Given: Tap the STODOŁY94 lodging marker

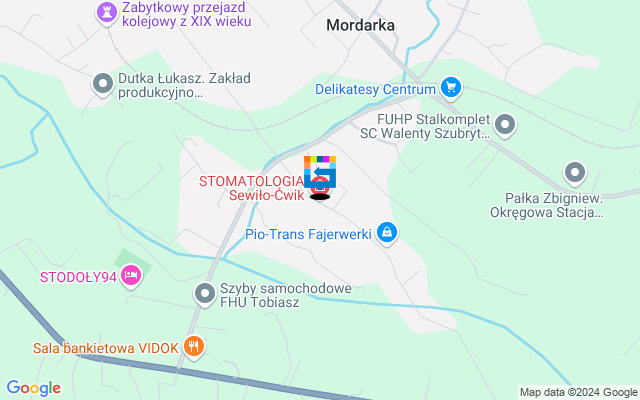Looking at the screenshot, I should (131, 276).
